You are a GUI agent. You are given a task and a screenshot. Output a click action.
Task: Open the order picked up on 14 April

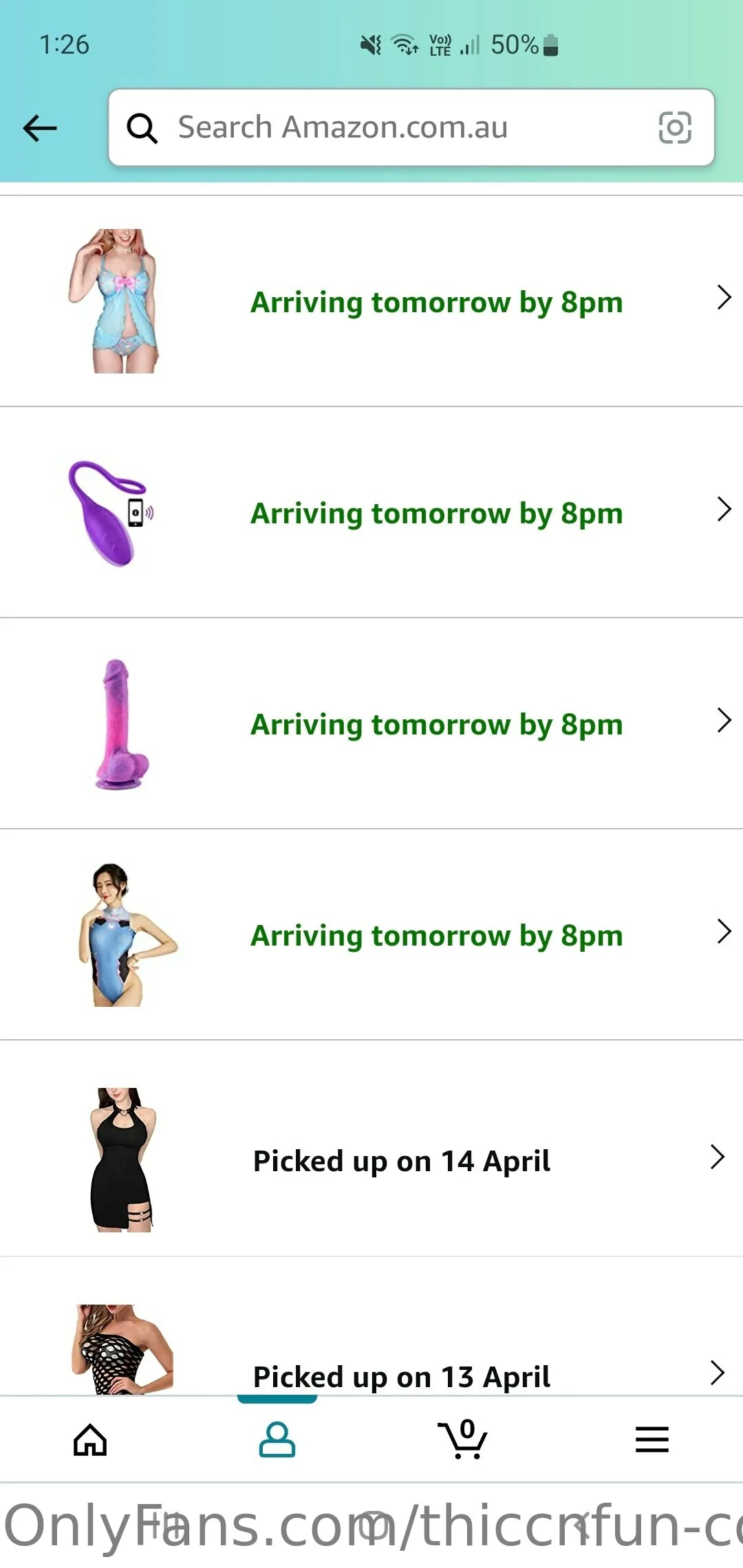point(402,1161)
